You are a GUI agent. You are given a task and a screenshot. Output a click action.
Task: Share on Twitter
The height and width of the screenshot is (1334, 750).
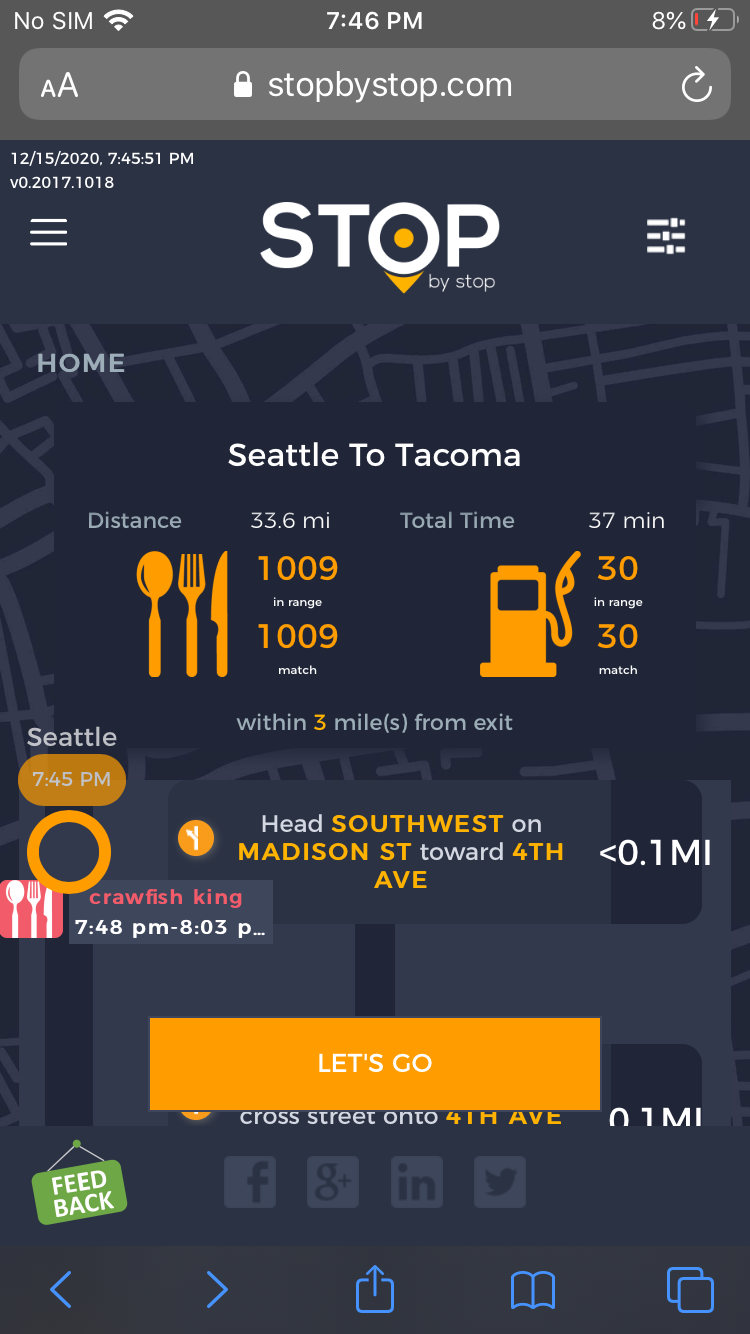[x=499, y=1183]
